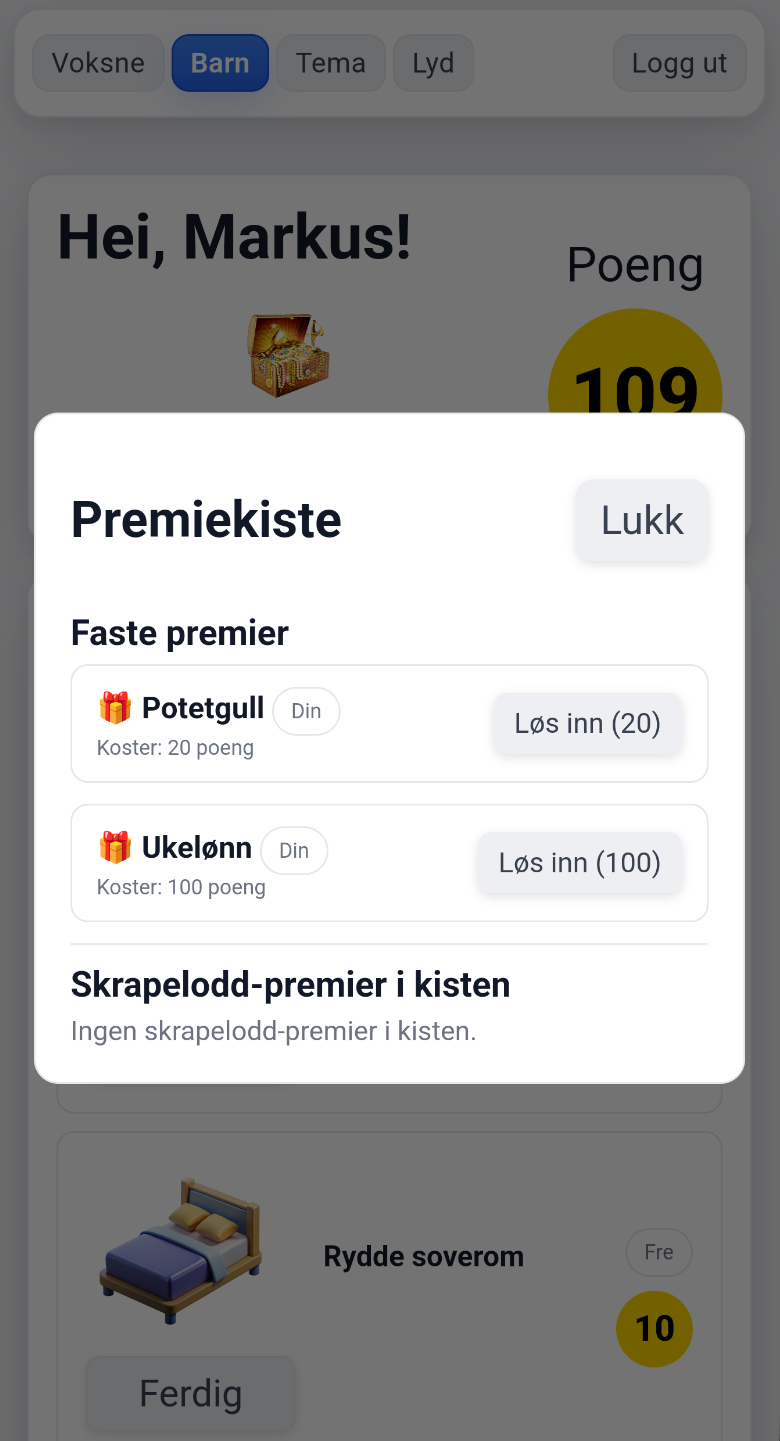Redeem Potetgull with Løs inn (20)
The width and height of the screenshot is (780, 1441).
tap(587, 723)
